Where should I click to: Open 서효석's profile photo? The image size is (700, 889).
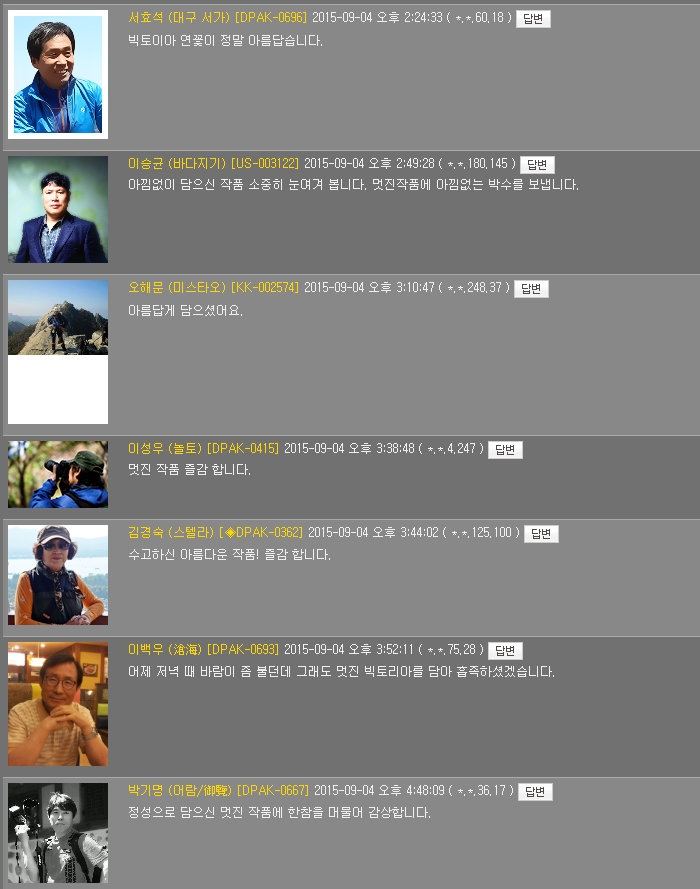point(58,75)
